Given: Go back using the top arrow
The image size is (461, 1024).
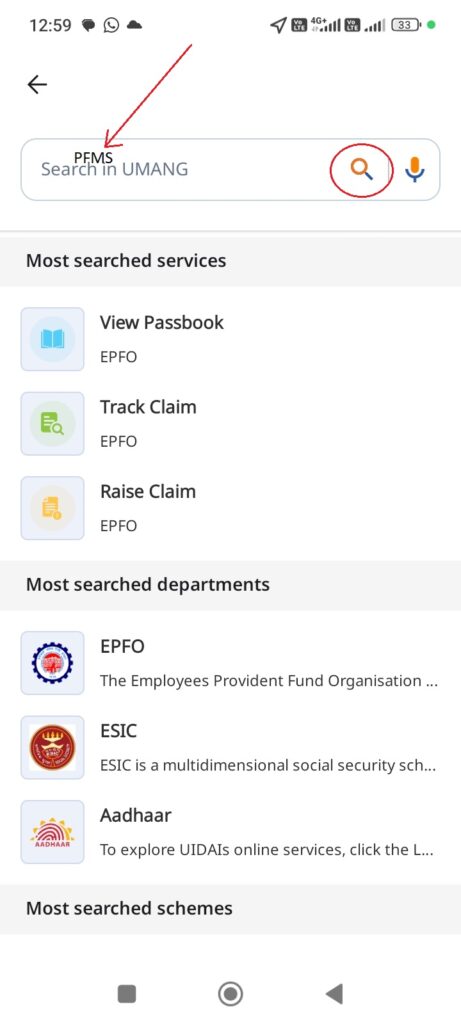Looking at the screenshot, I should click(37, 84).
